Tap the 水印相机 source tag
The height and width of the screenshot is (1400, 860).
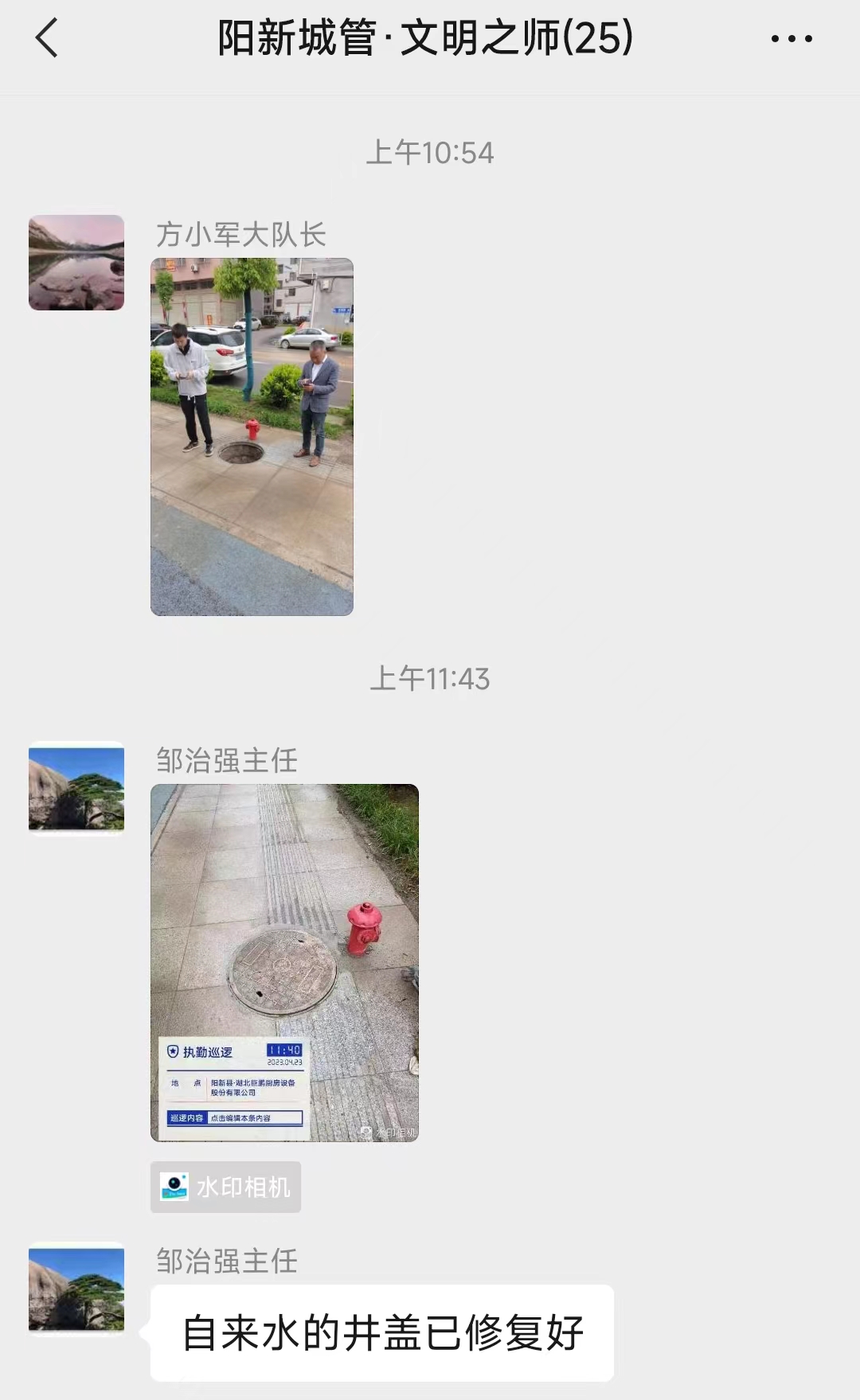coord(225,1187)
